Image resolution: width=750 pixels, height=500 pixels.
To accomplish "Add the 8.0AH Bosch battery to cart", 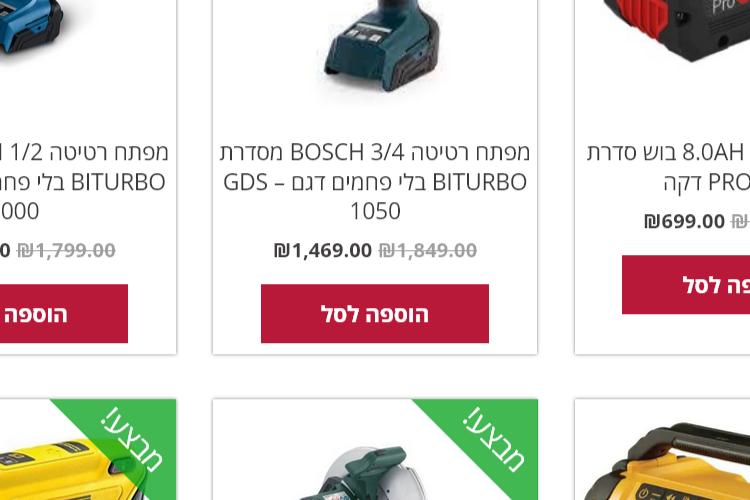I will pyautogui.click(x=690, y=285).
